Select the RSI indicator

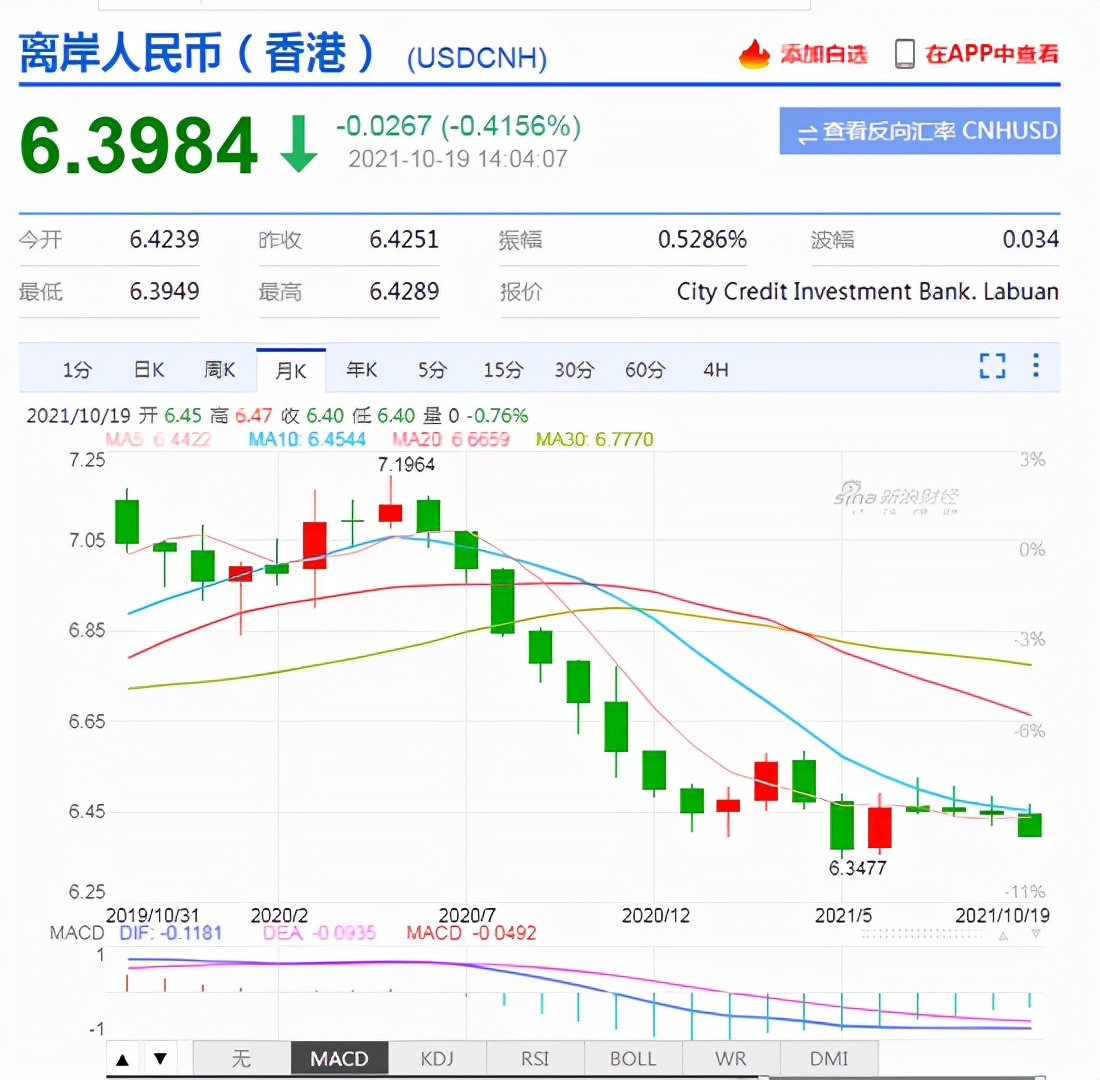point(535,1058)
